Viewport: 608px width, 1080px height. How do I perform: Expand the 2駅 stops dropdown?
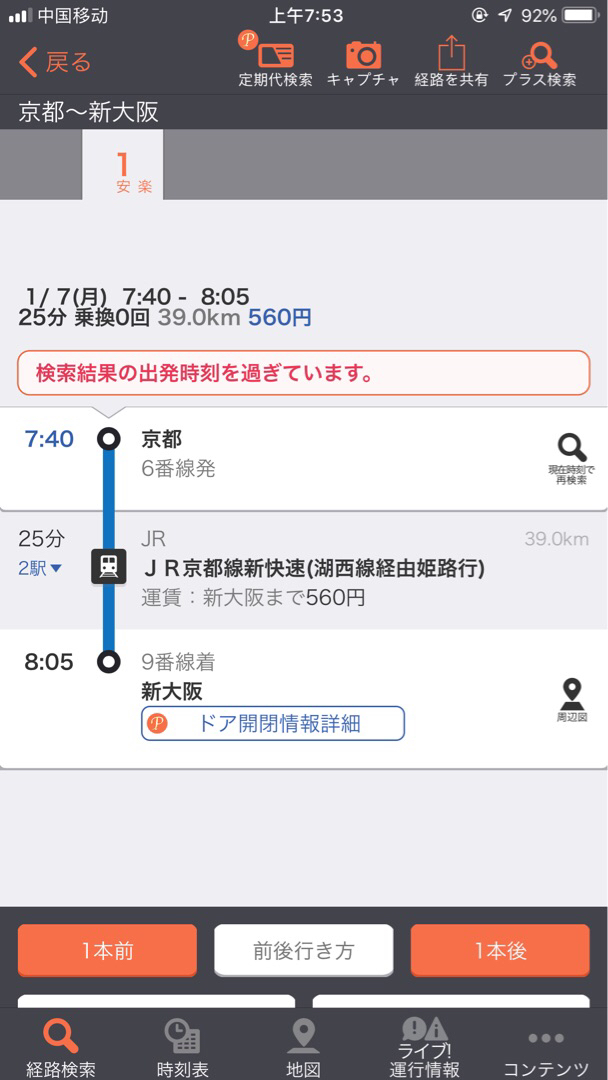(40, 568)
